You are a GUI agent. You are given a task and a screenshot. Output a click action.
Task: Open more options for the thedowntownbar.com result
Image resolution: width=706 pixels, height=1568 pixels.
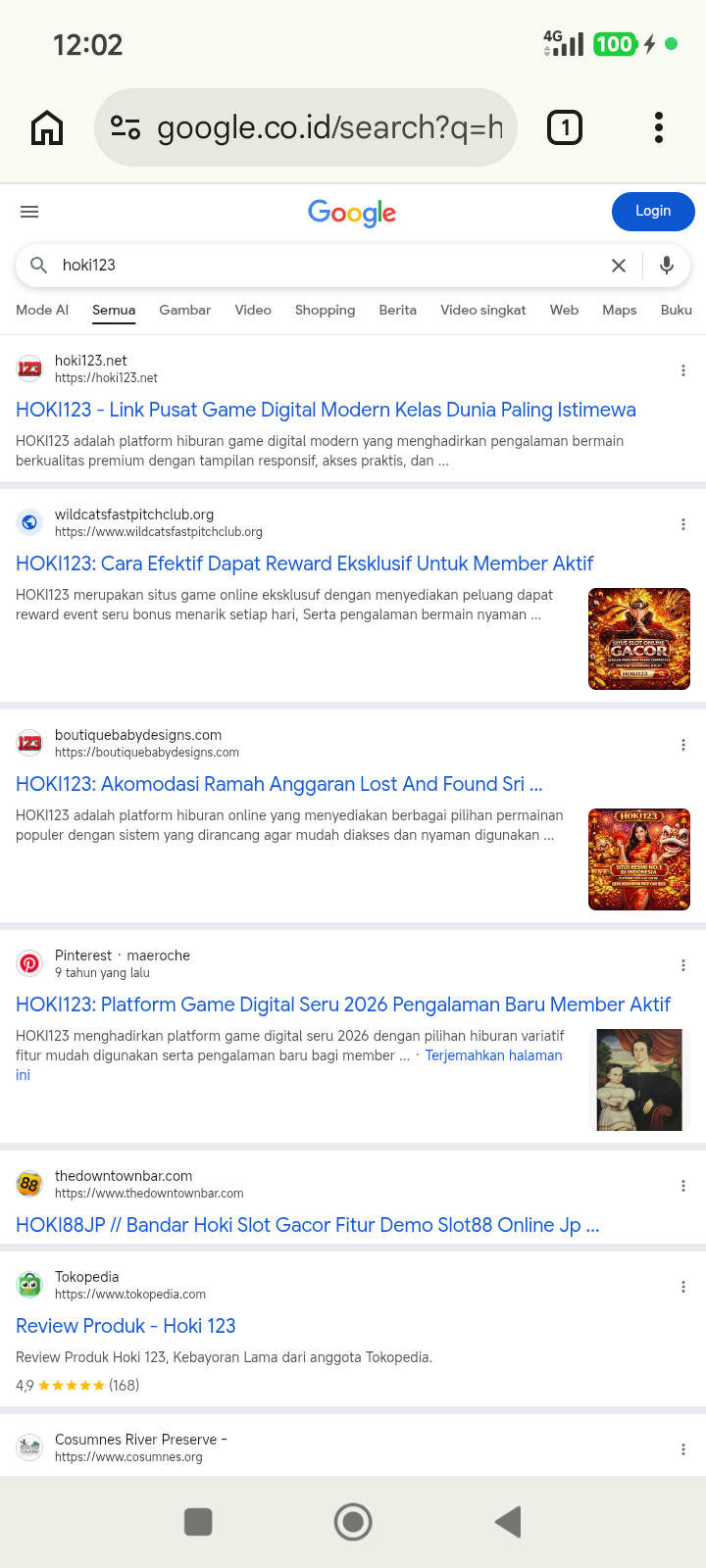683,1186
